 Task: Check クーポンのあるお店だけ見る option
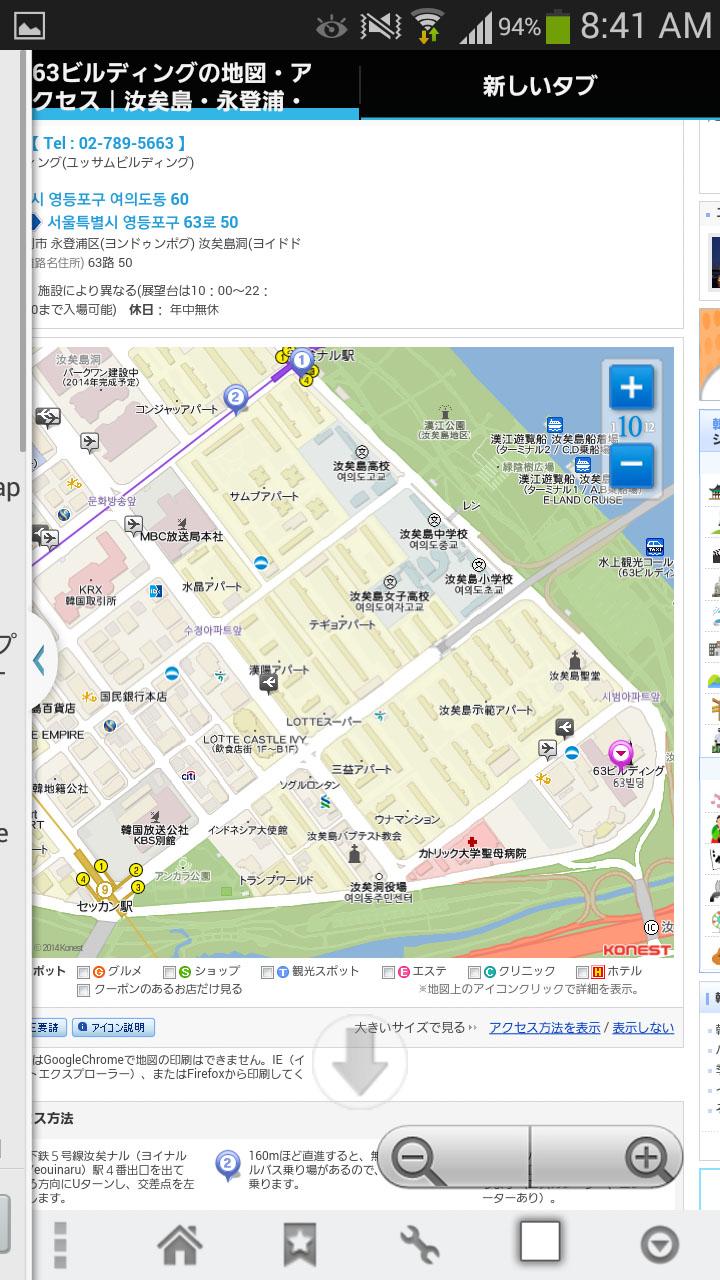pyautogui.click(x=84, y=990)
